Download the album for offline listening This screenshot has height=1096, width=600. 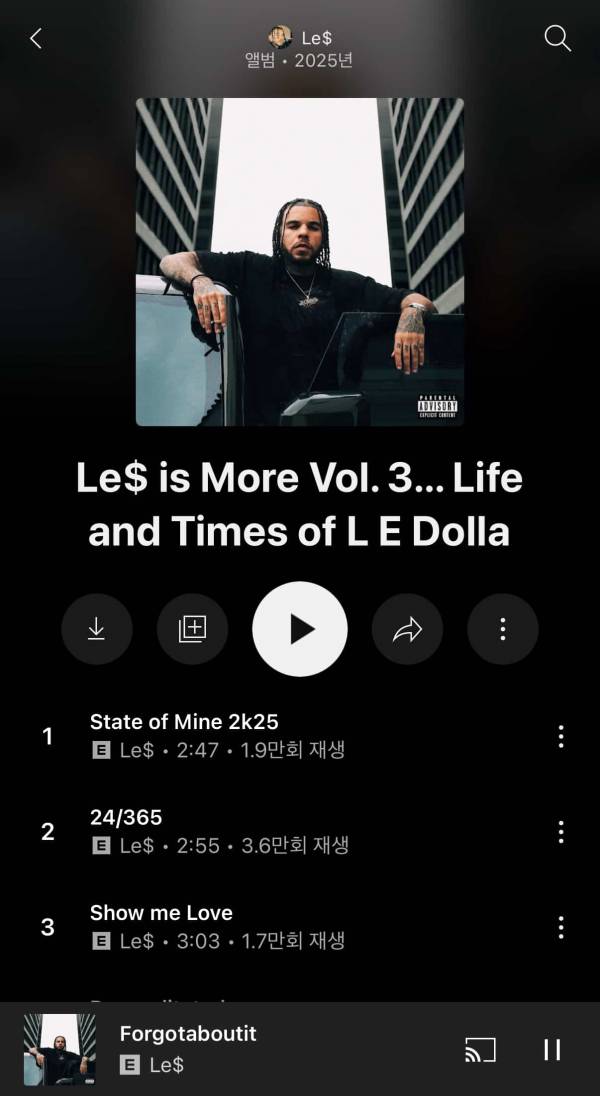(x=97, y=629)
